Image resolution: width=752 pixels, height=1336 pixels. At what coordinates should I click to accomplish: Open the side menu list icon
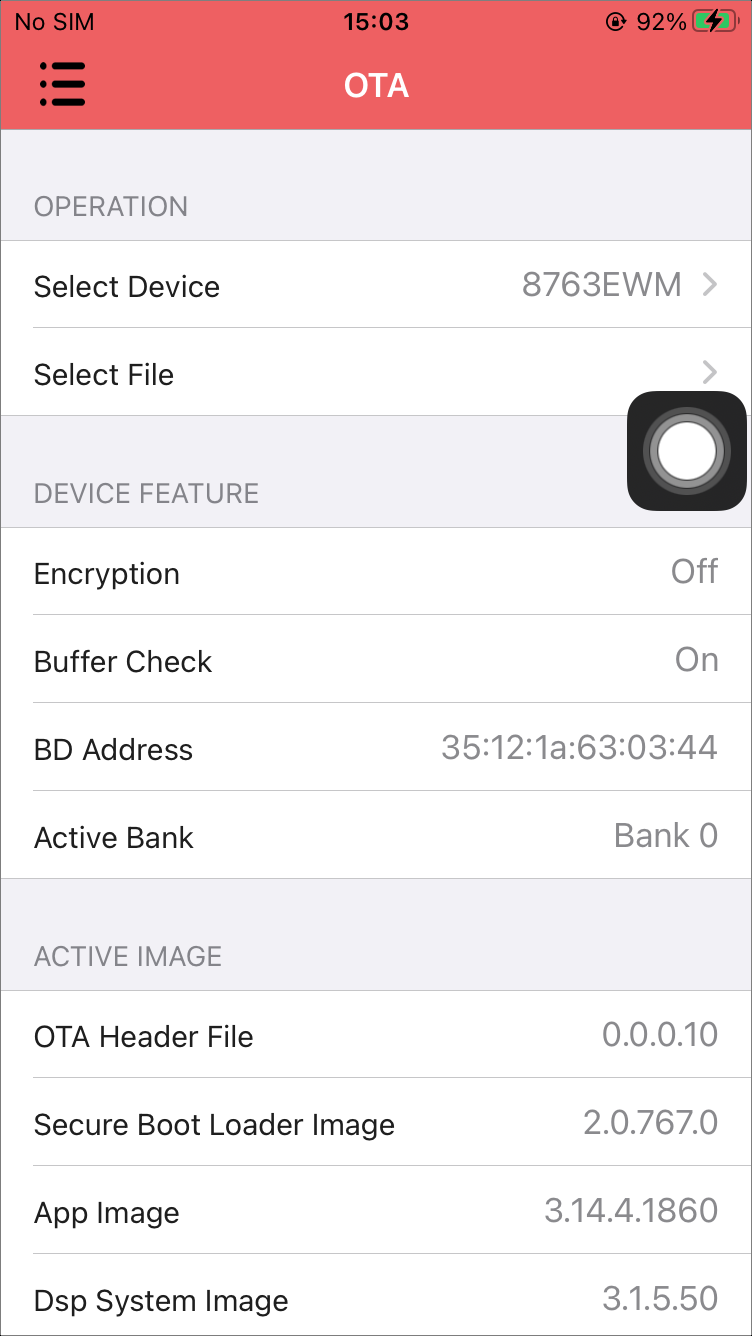[x=62, y=85]
